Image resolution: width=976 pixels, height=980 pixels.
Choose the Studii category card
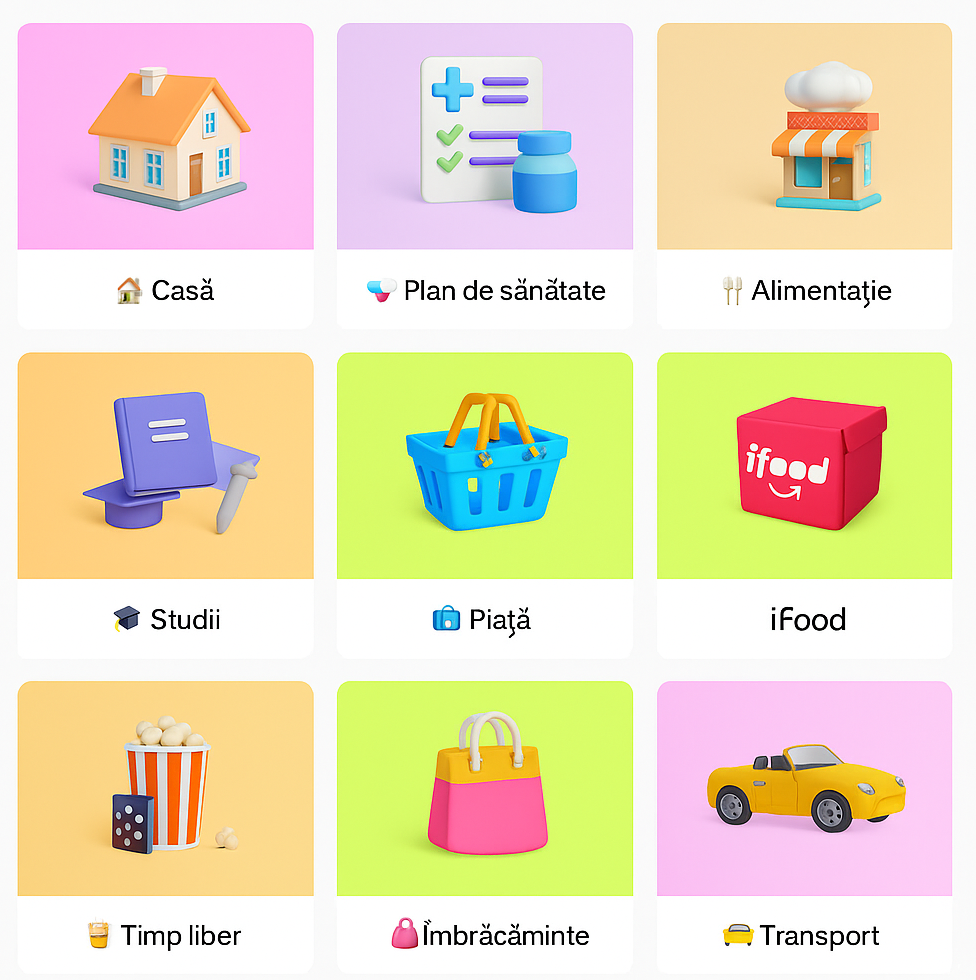point(165,505)
